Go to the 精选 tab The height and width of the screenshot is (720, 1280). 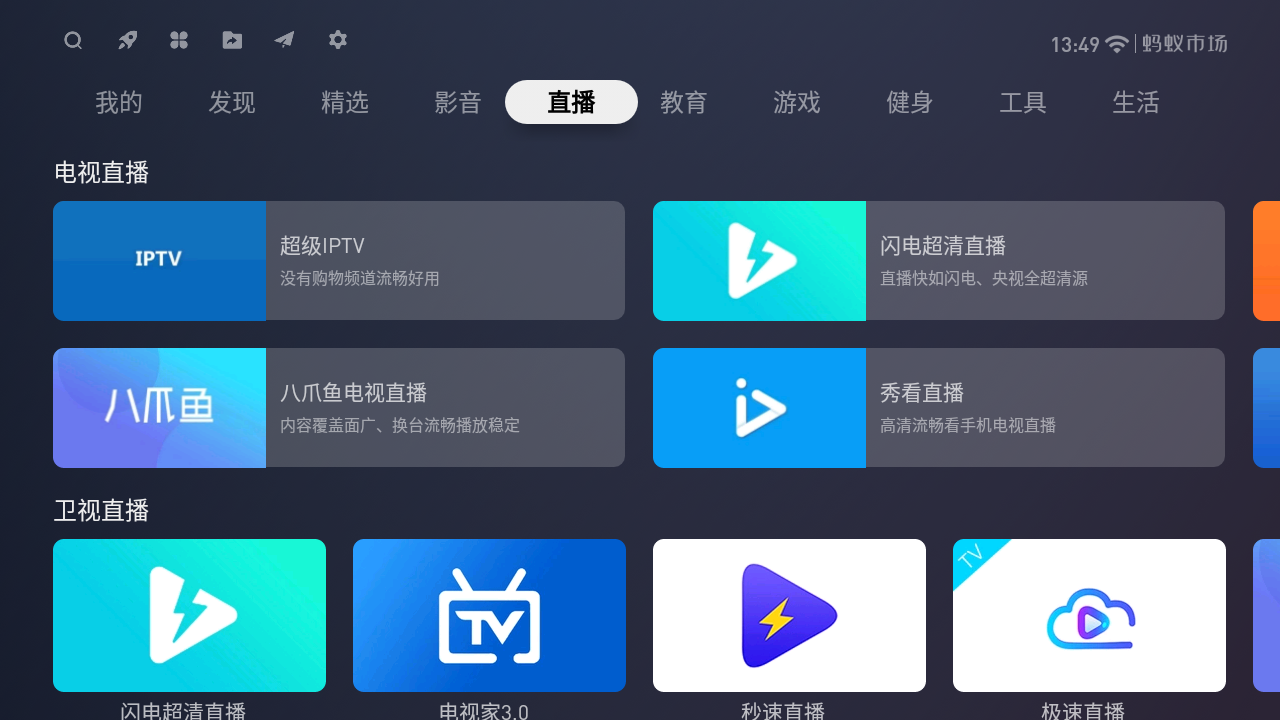[x=345, y=102]
